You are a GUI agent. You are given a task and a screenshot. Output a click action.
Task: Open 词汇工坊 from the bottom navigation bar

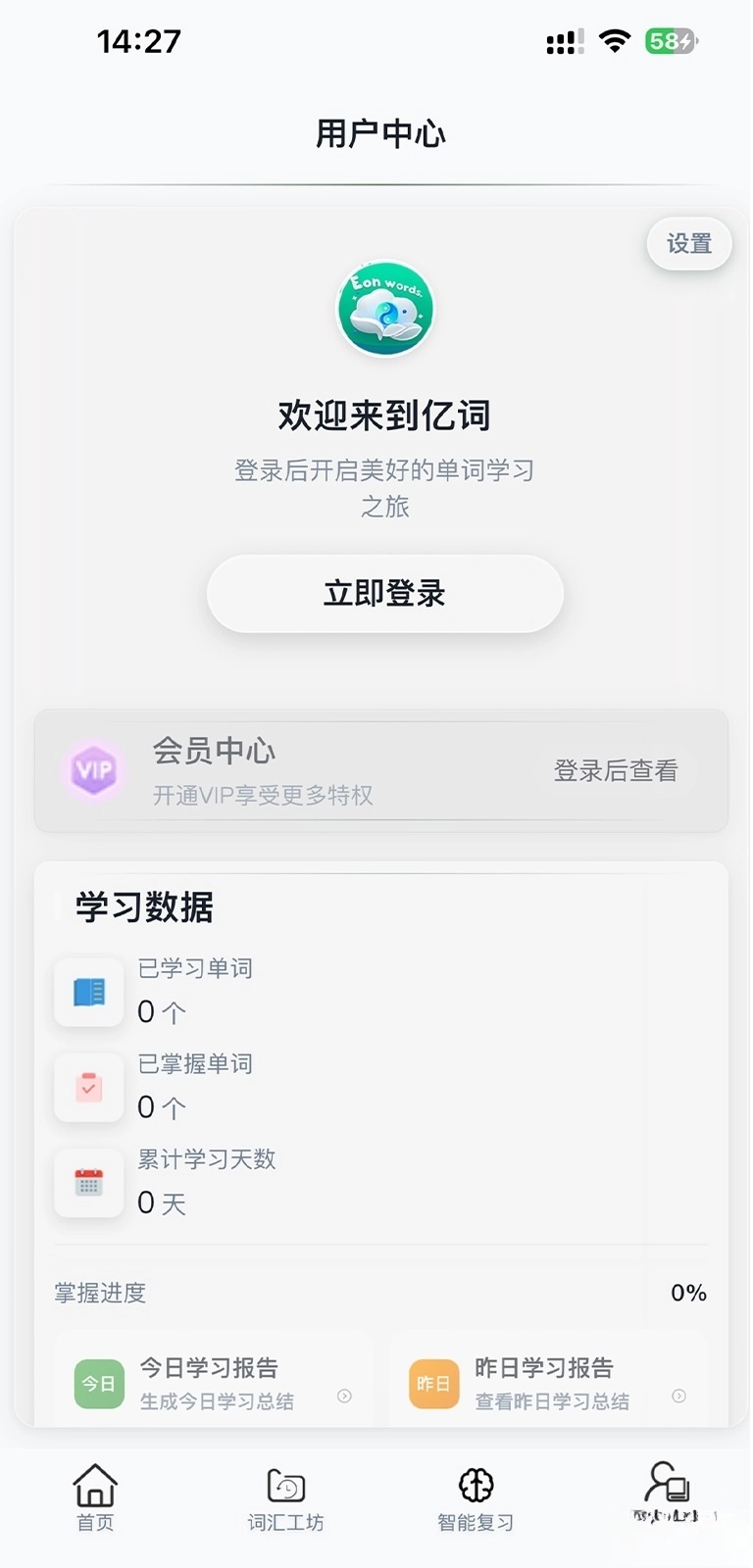285,1485
